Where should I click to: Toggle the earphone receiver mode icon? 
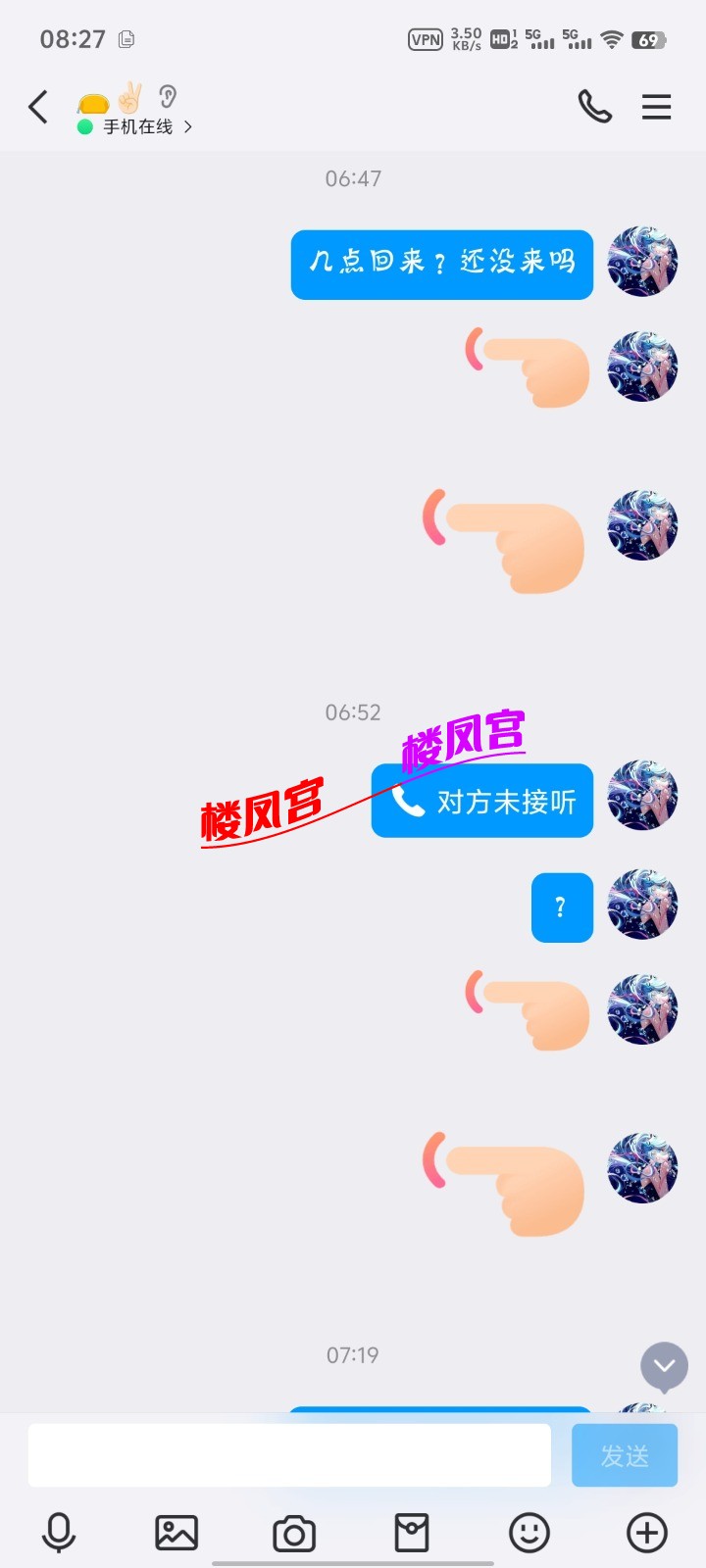165,97
